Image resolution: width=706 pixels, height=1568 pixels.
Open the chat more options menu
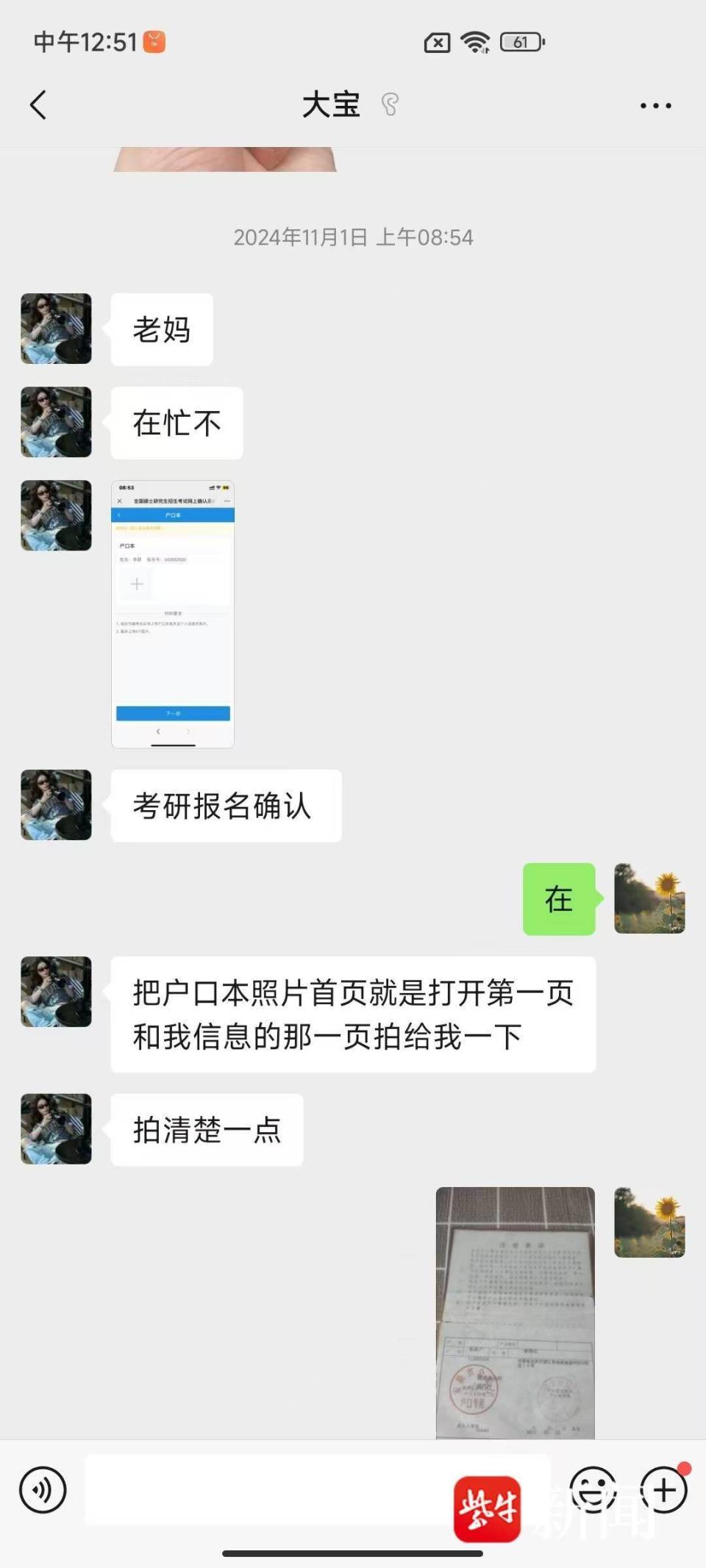click(x=655, y=104)
